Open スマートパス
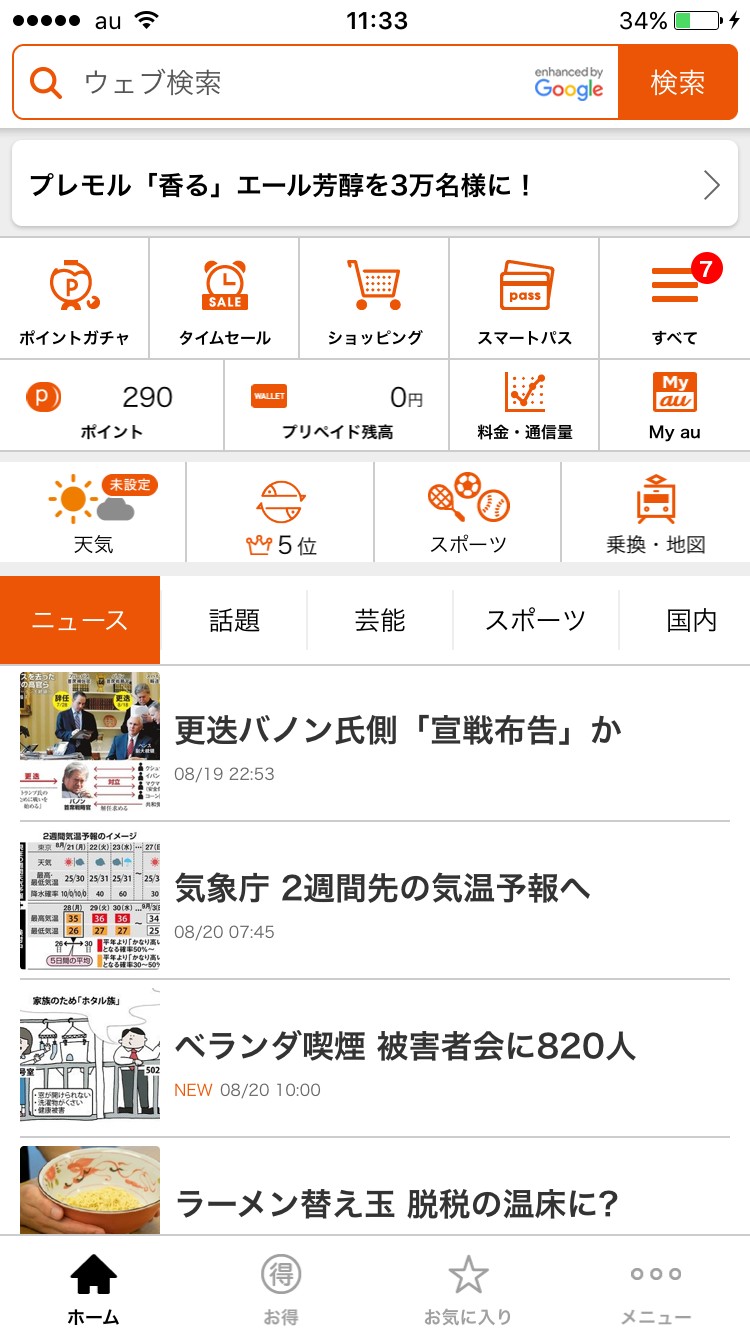Image resolution: width=750 pixels, height=1334 pixels. tap(524, 298)
